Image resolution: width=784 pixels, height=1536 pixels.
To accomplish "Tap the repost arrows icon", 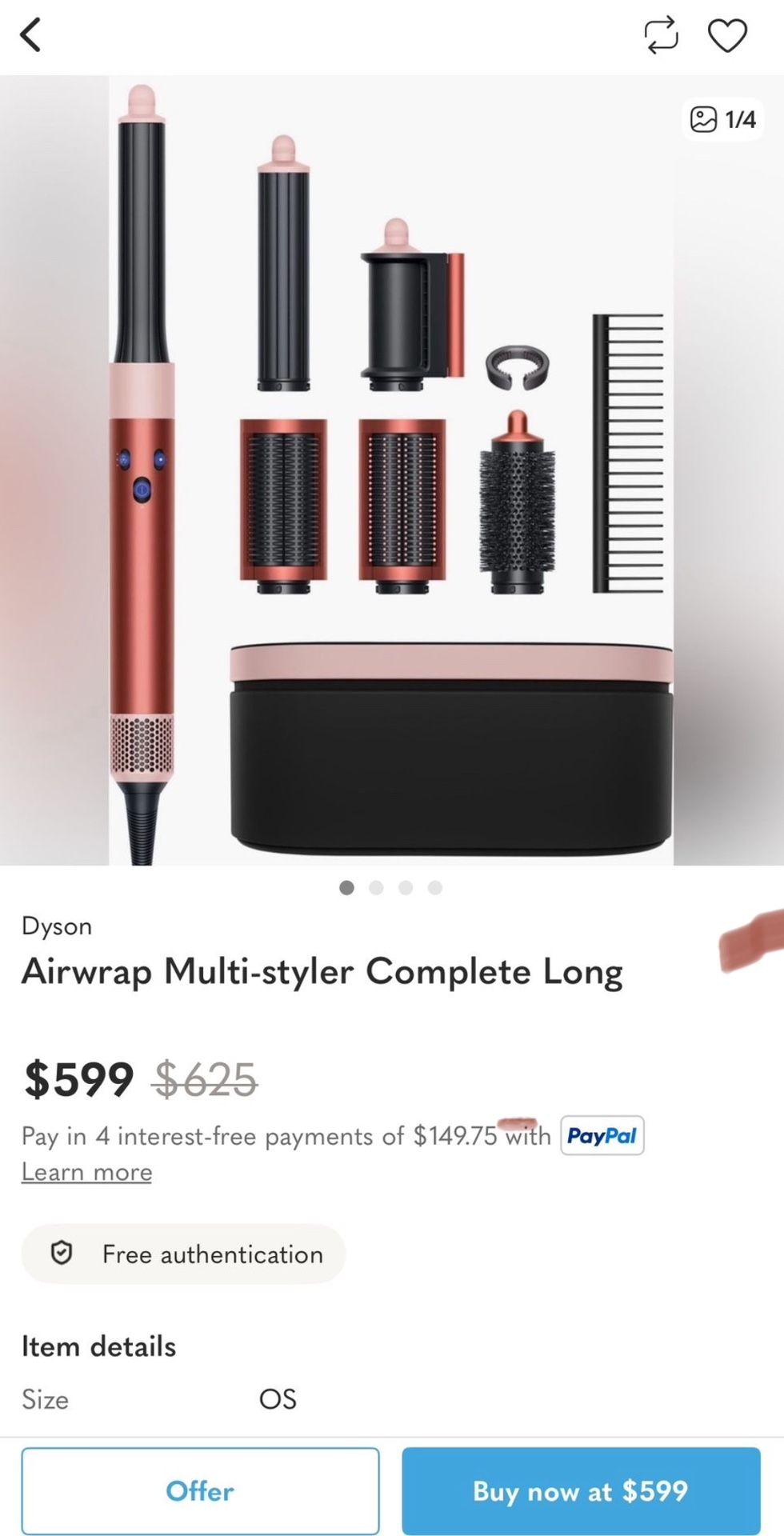I will (662, 35).
